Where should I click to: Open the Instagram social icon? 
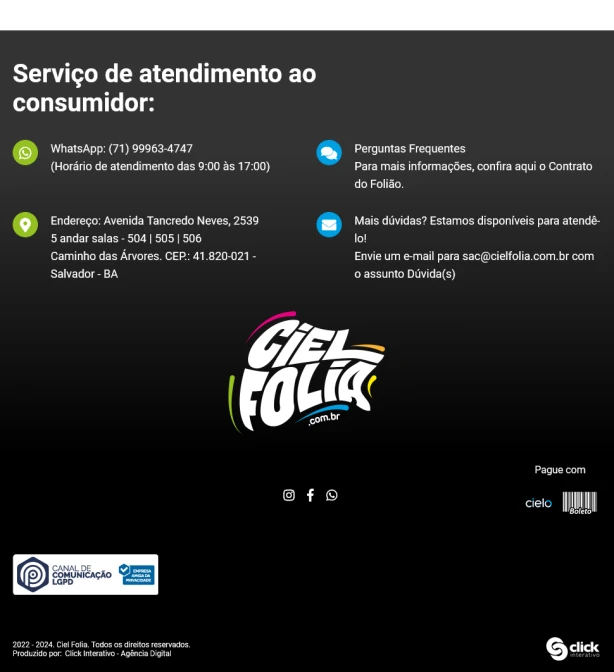tap(289, 495)
